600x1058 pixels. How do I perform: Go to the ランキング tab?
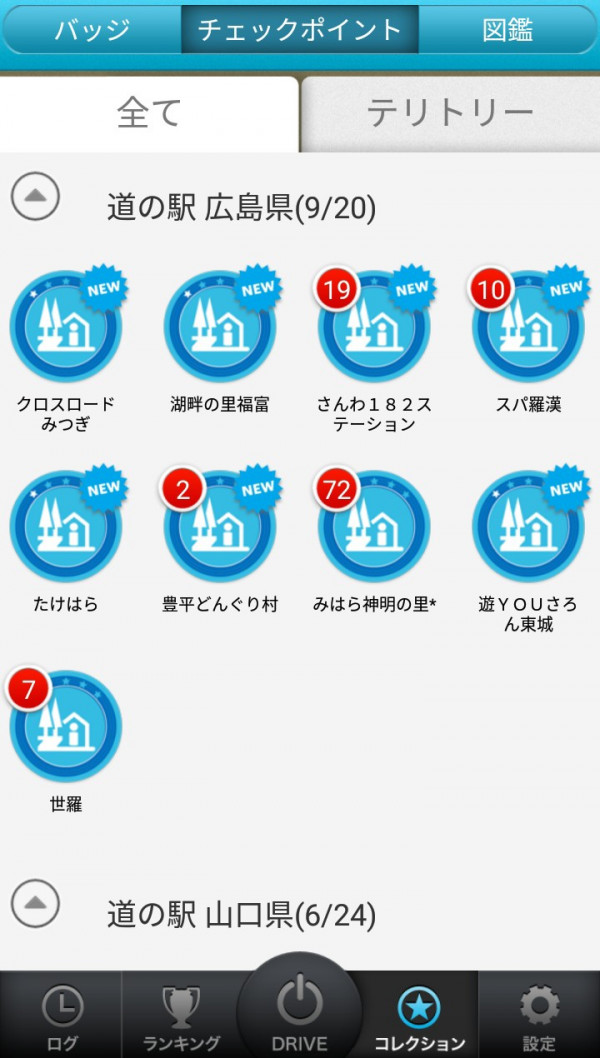coord(181,1016)
